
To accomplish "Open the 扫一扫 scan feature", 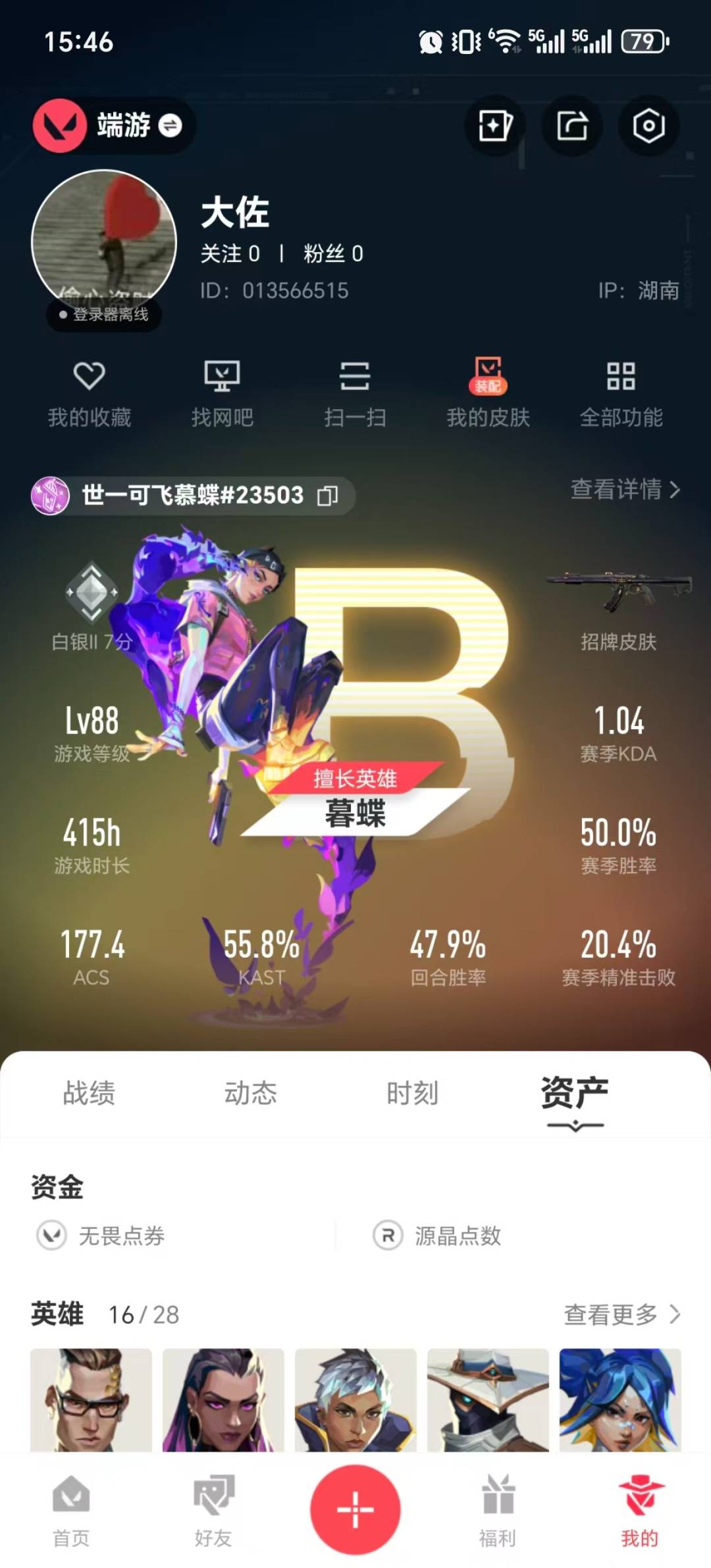I will point(355,392).
